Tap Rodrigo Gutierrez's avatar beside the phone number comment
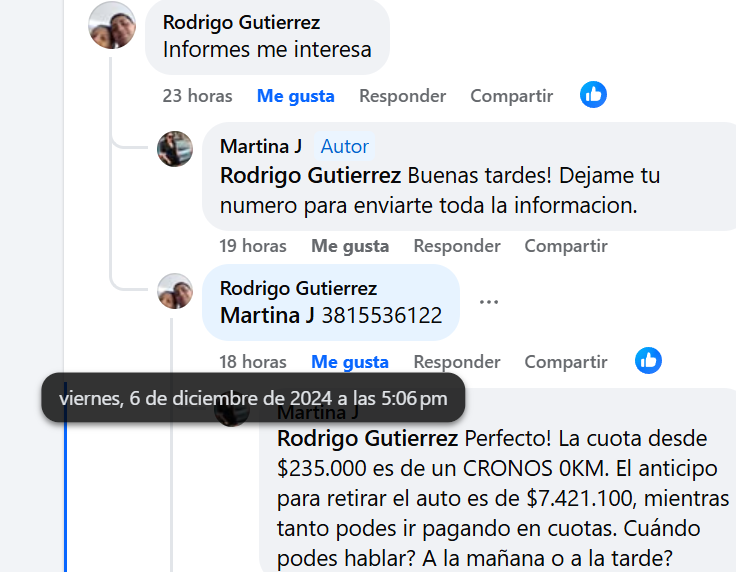The width and height of the screenshot is (736, 572). [x=175, y=291]
